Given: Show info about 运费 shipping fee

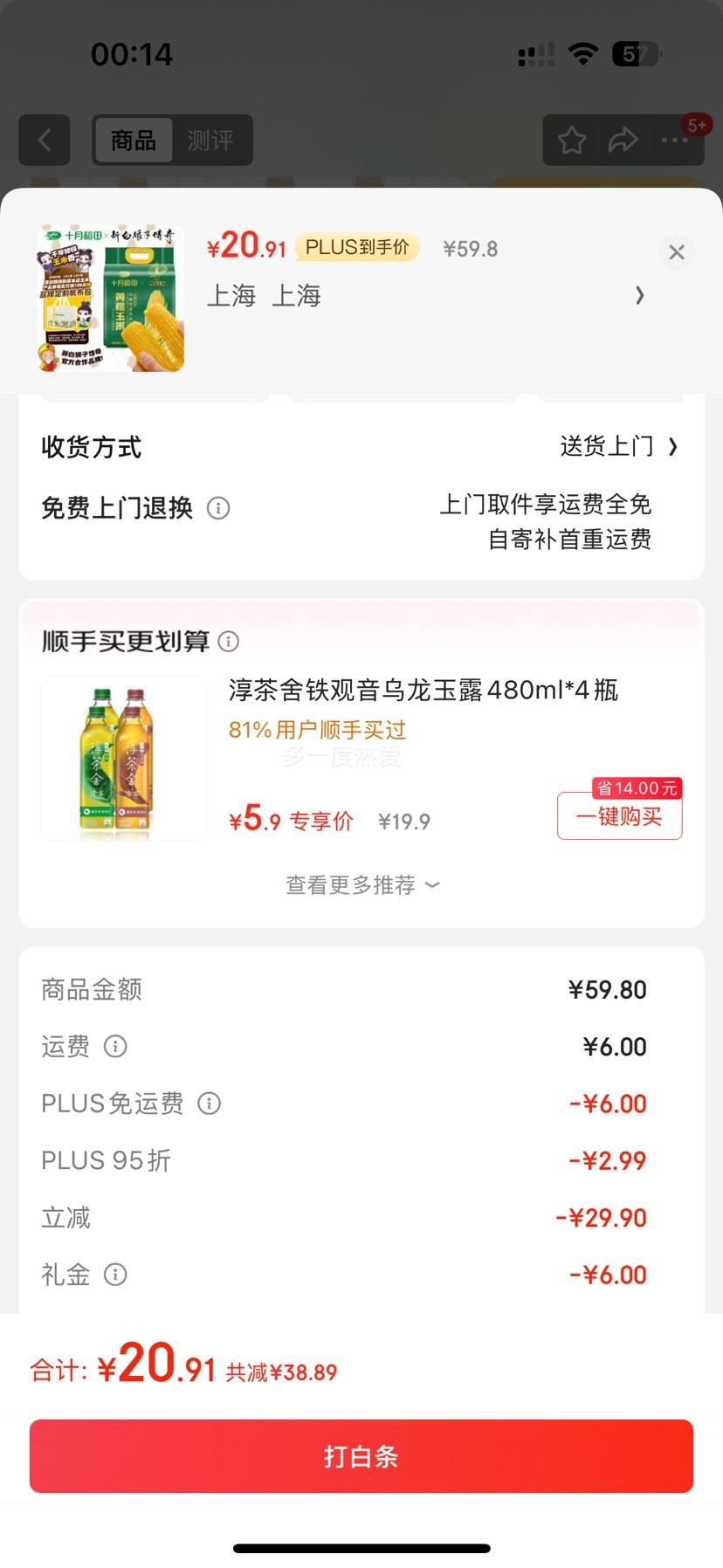Looking at the screenshot, I should (x=115, y=1046).
